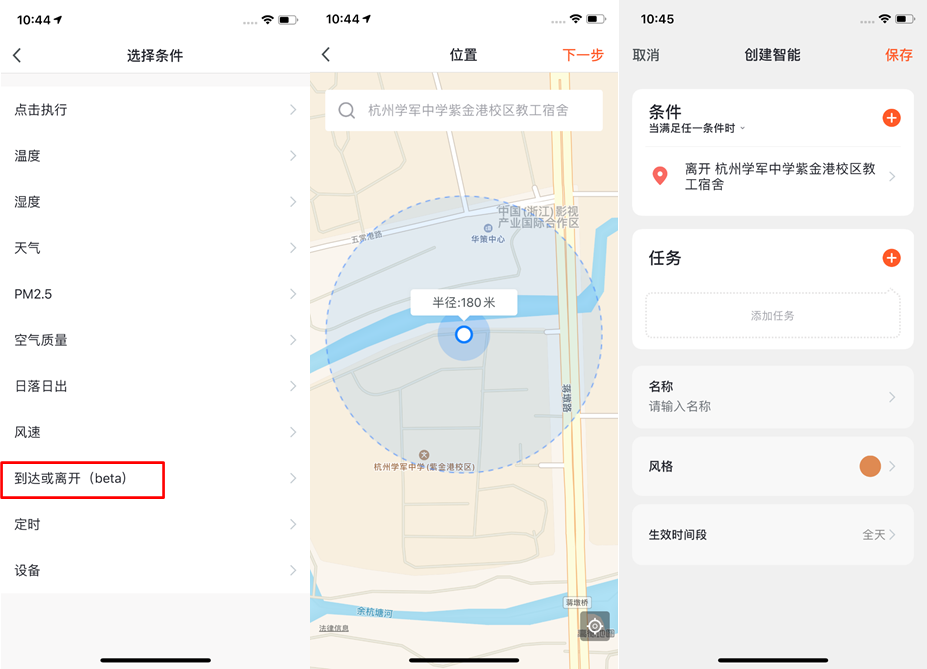Add a task via 添加任务
This screenshot has width=927, height=669.
(772, 315)
